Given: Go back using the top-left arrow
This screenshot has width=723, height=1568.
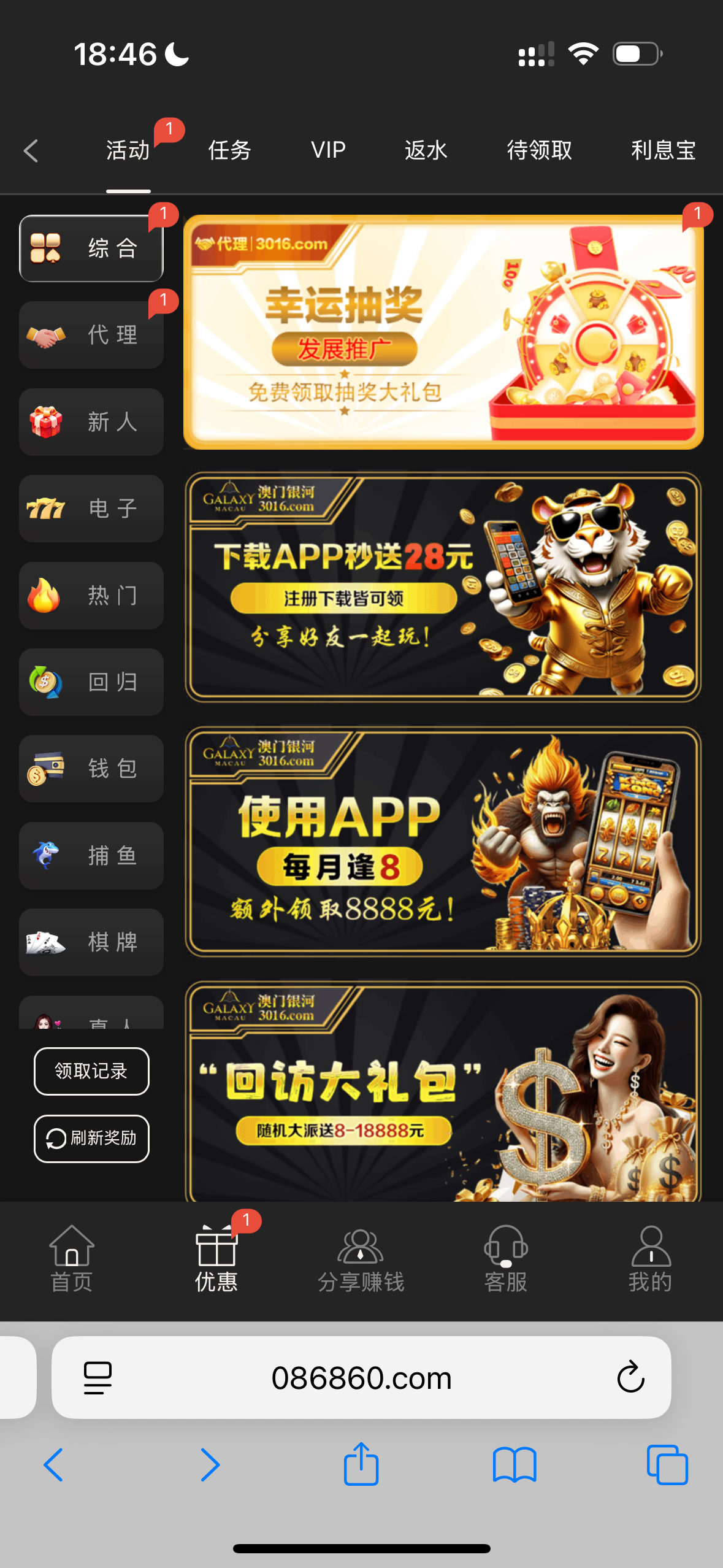Looking at the screenshot, I should [x=31, y=150].
